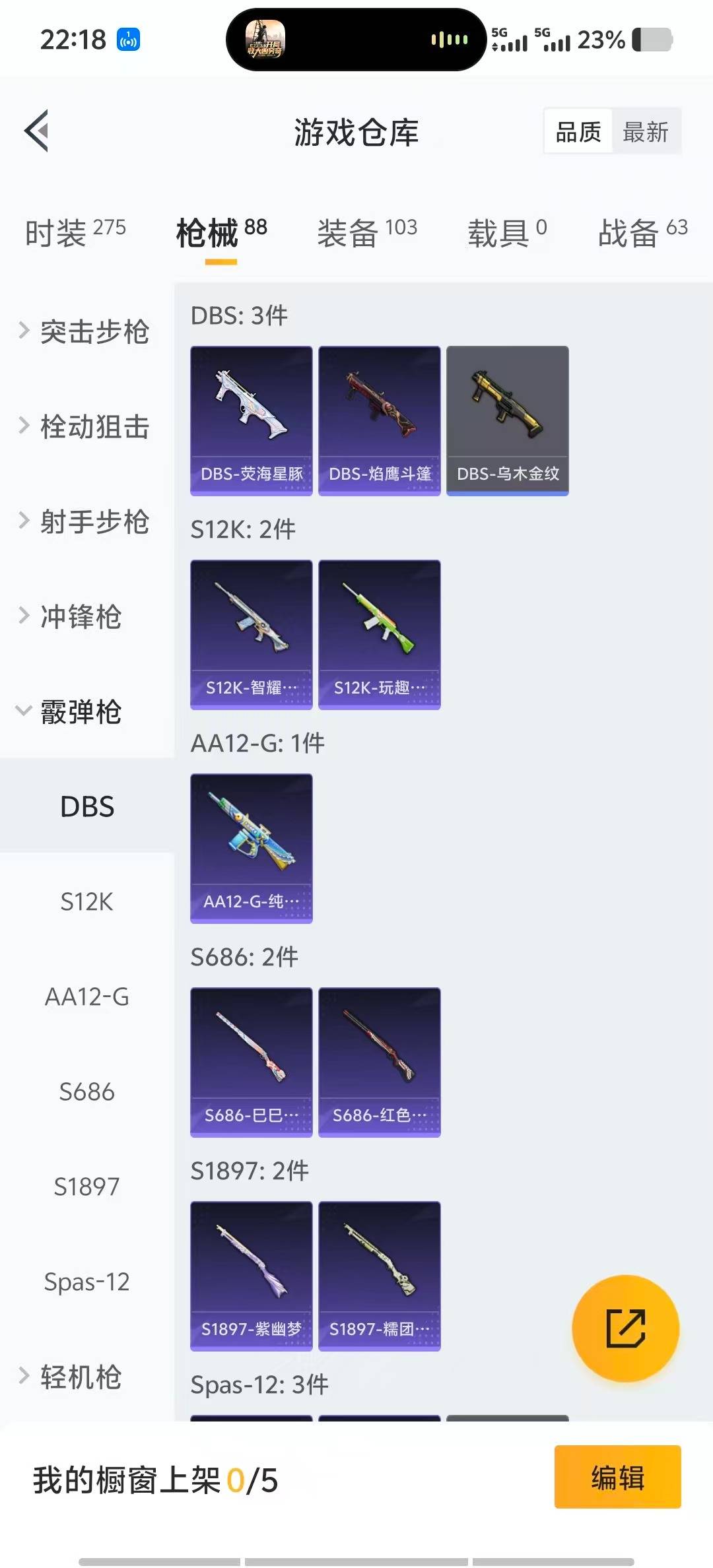Open the S12K-玩趣 green skin
Screen dimensions: 713x1568
[x=379, y=634]
